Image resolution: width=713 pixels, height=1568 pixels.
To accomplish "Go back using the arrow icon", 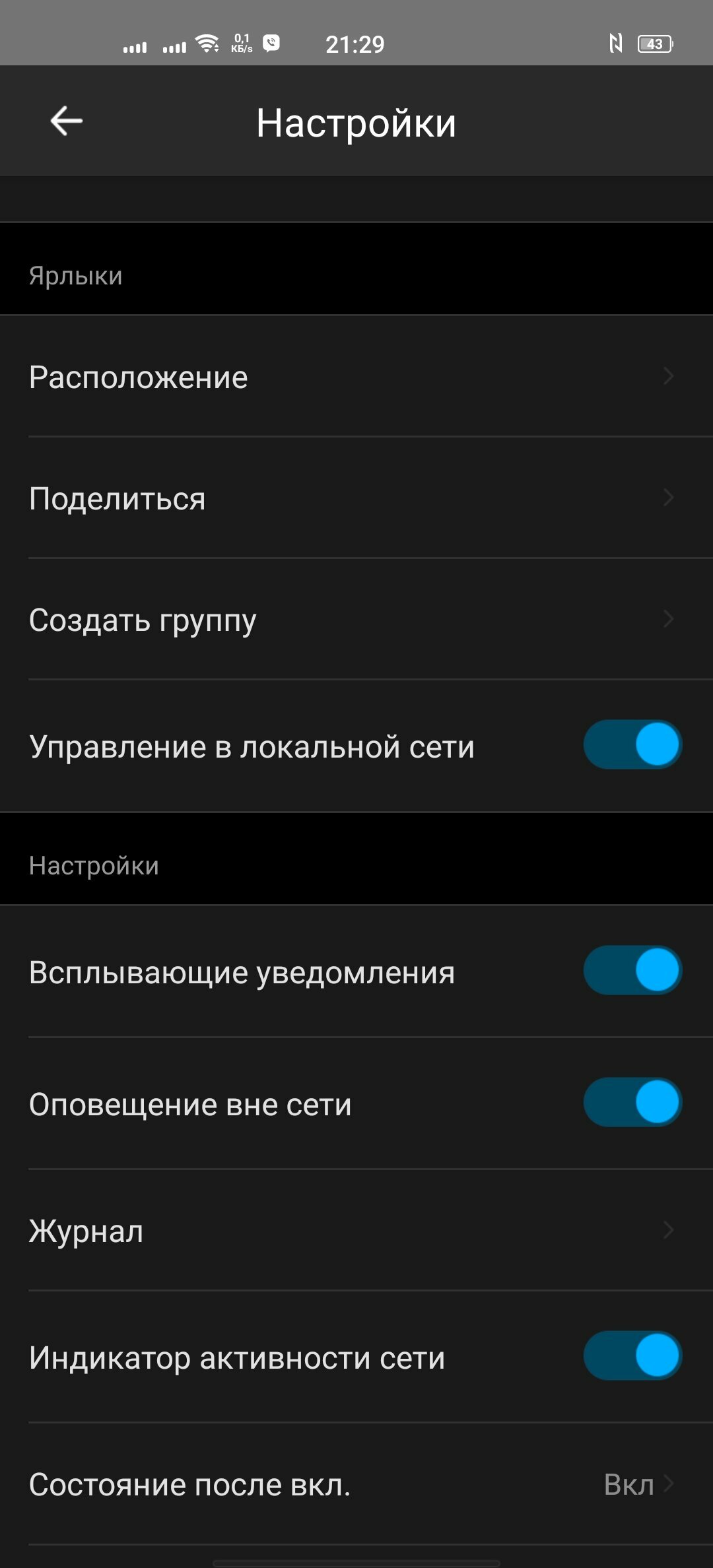I will coord(66,121).
